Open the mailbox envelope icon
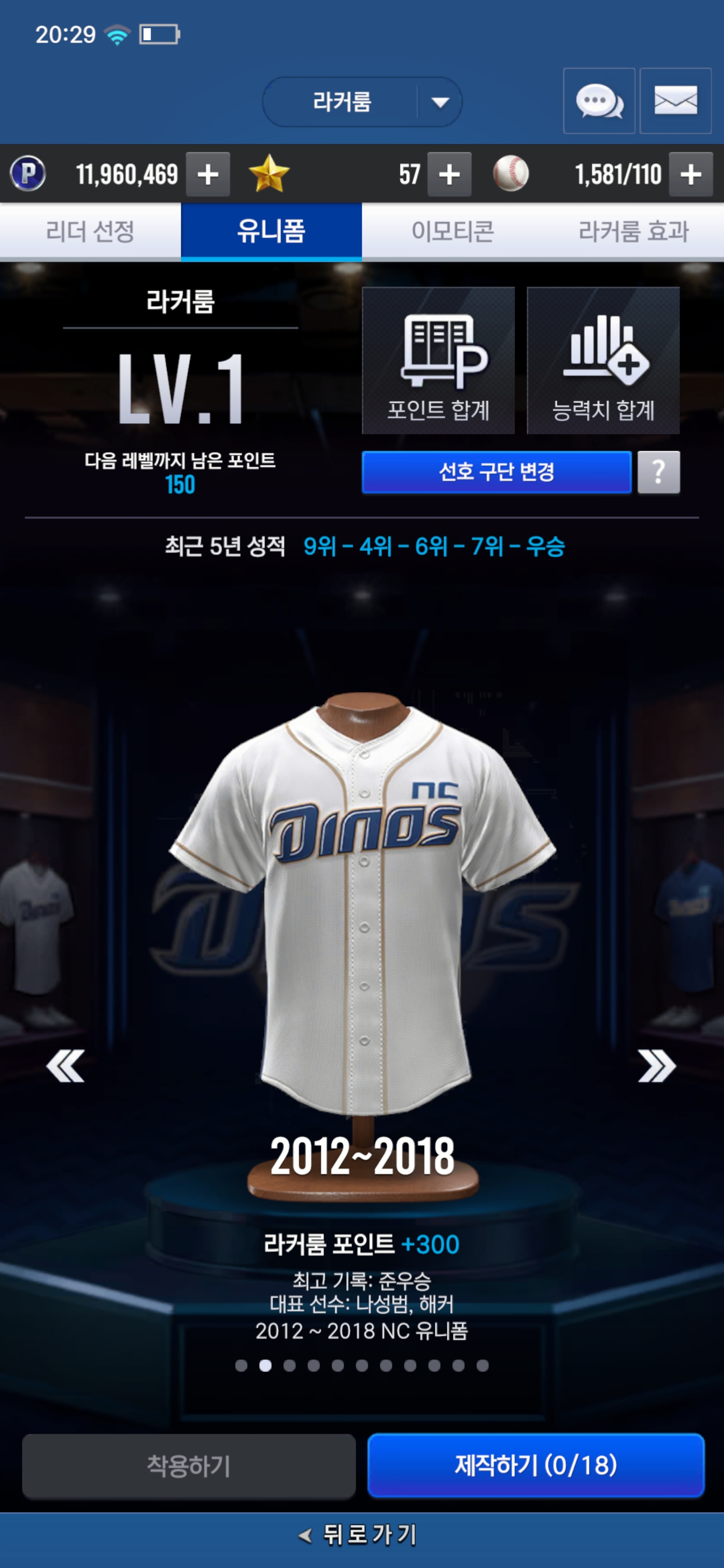 click(x=675, y=101)
